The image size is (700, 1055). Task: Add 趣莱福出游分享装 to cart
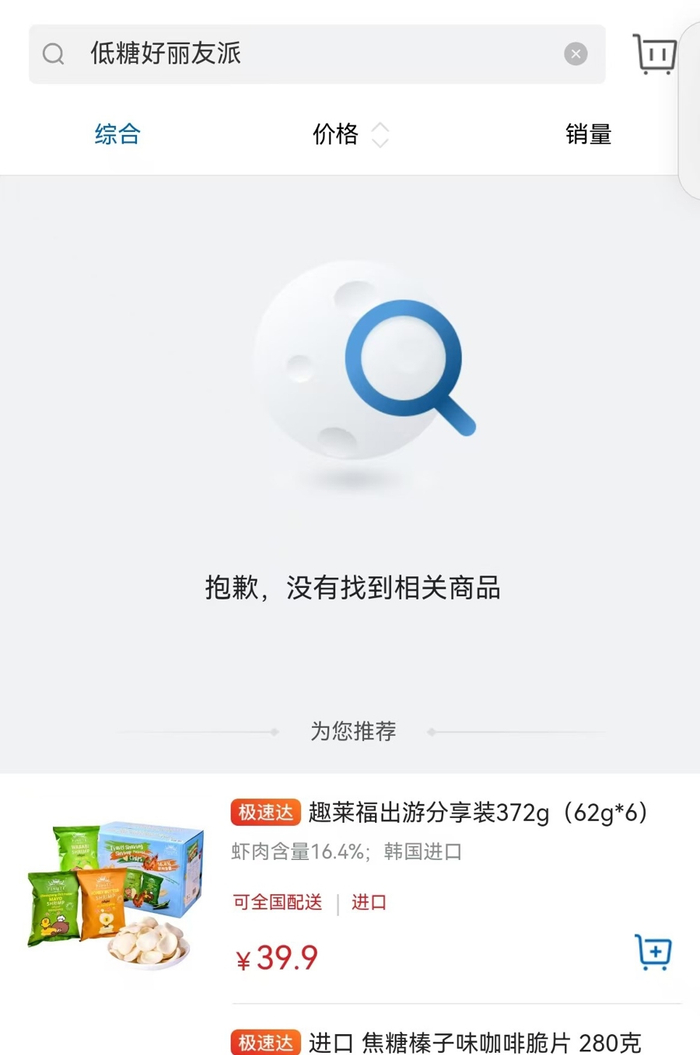pos(653,952)
